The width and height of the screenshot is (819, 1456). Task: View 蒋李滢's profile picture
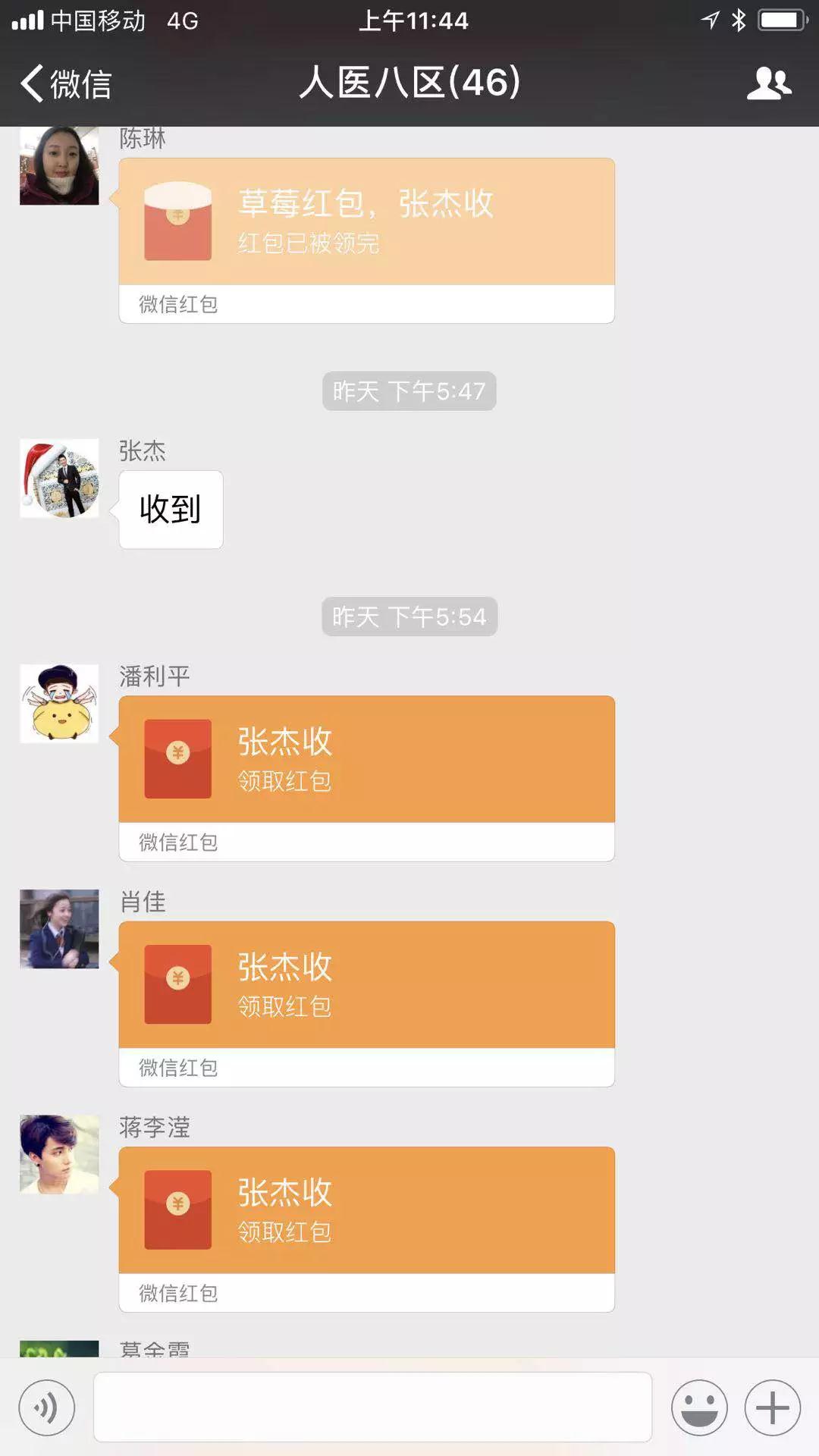[x=59, y=1154]
